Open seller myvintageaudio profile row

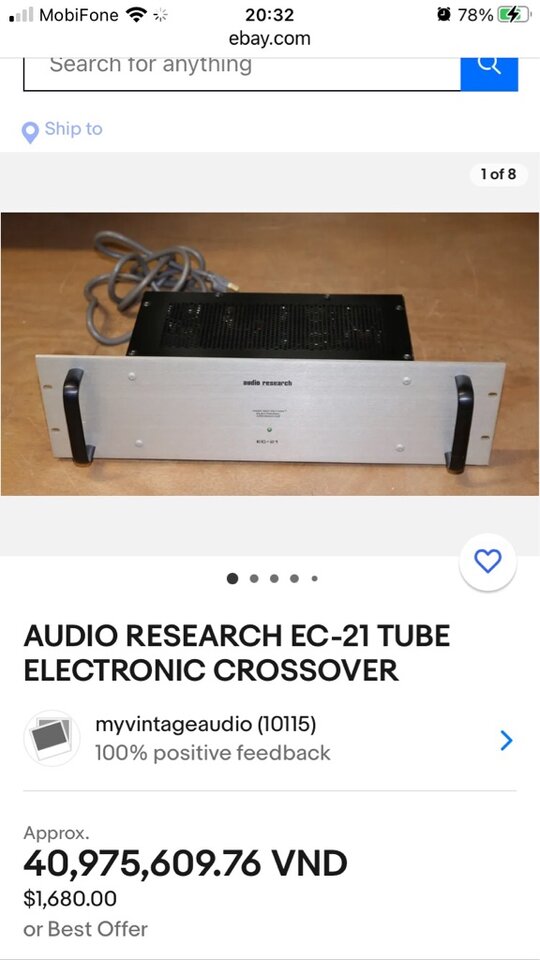click(x=270, y=739)
